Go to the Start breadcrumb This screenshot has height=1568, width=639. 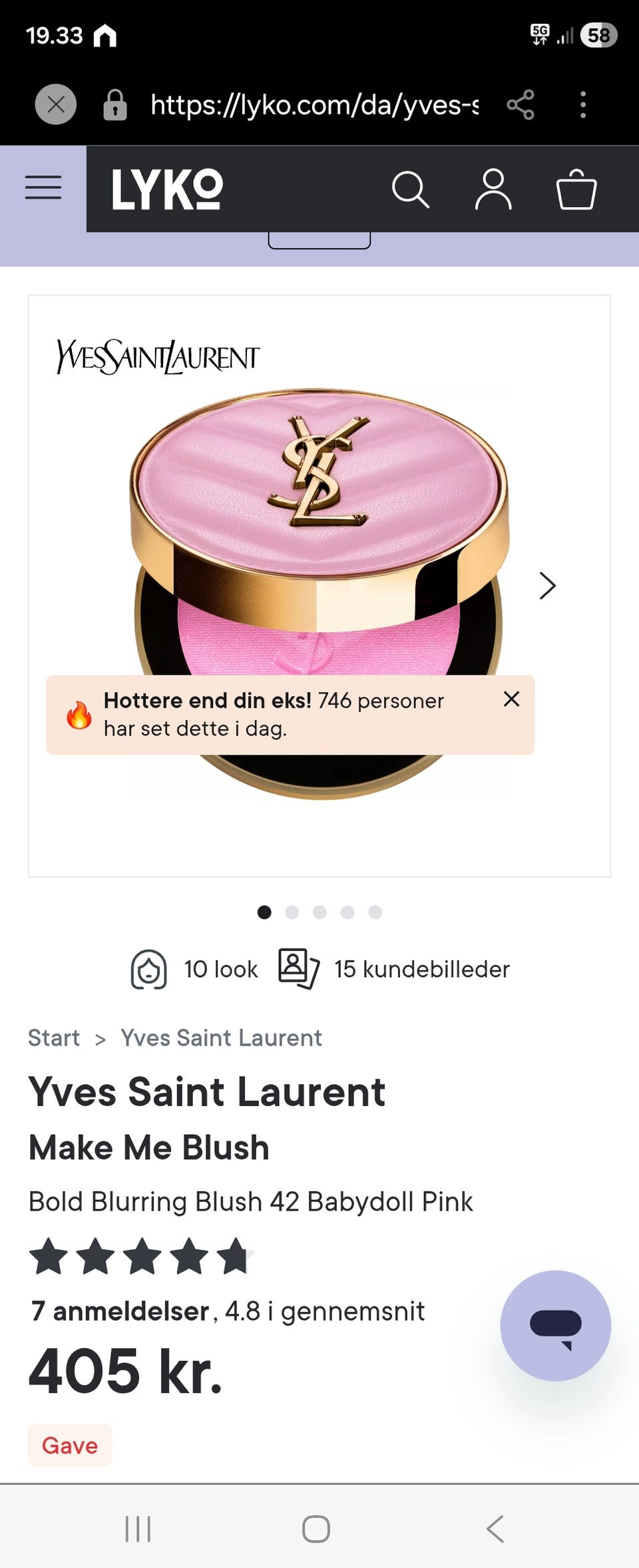click(54, 1038)
